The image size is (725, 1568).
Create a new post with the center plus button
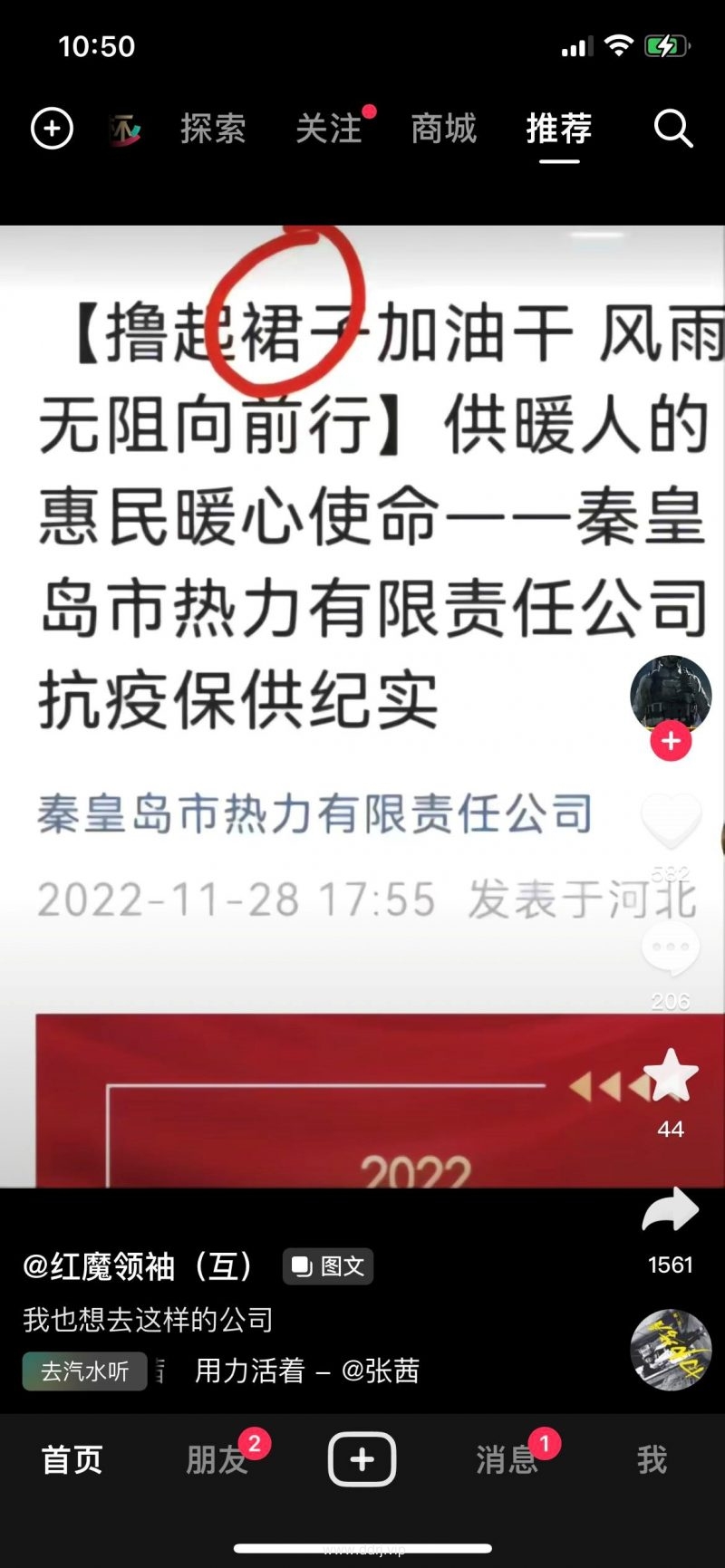[x=362, y=1459]
